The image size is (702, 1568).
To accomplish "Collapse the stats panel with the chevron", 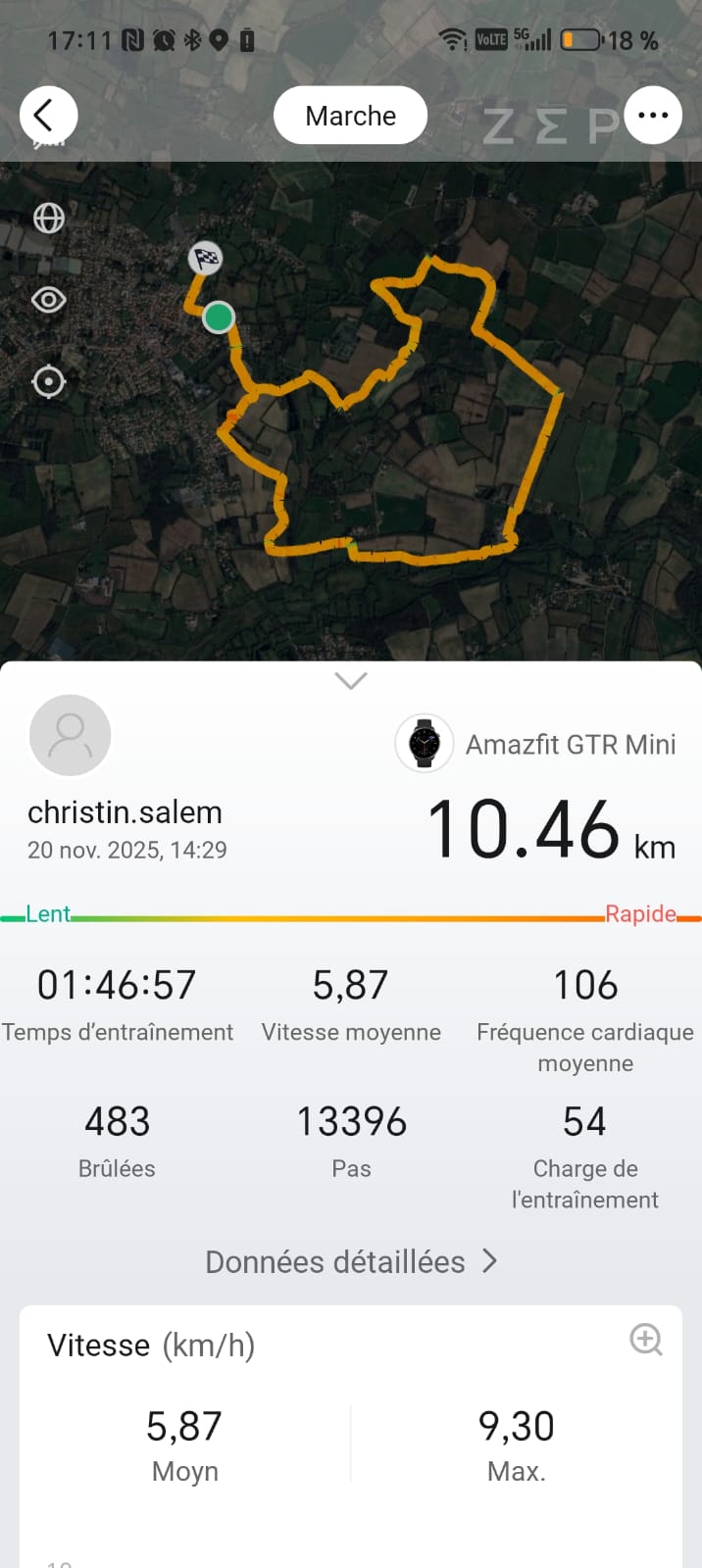I will [351, 680].
